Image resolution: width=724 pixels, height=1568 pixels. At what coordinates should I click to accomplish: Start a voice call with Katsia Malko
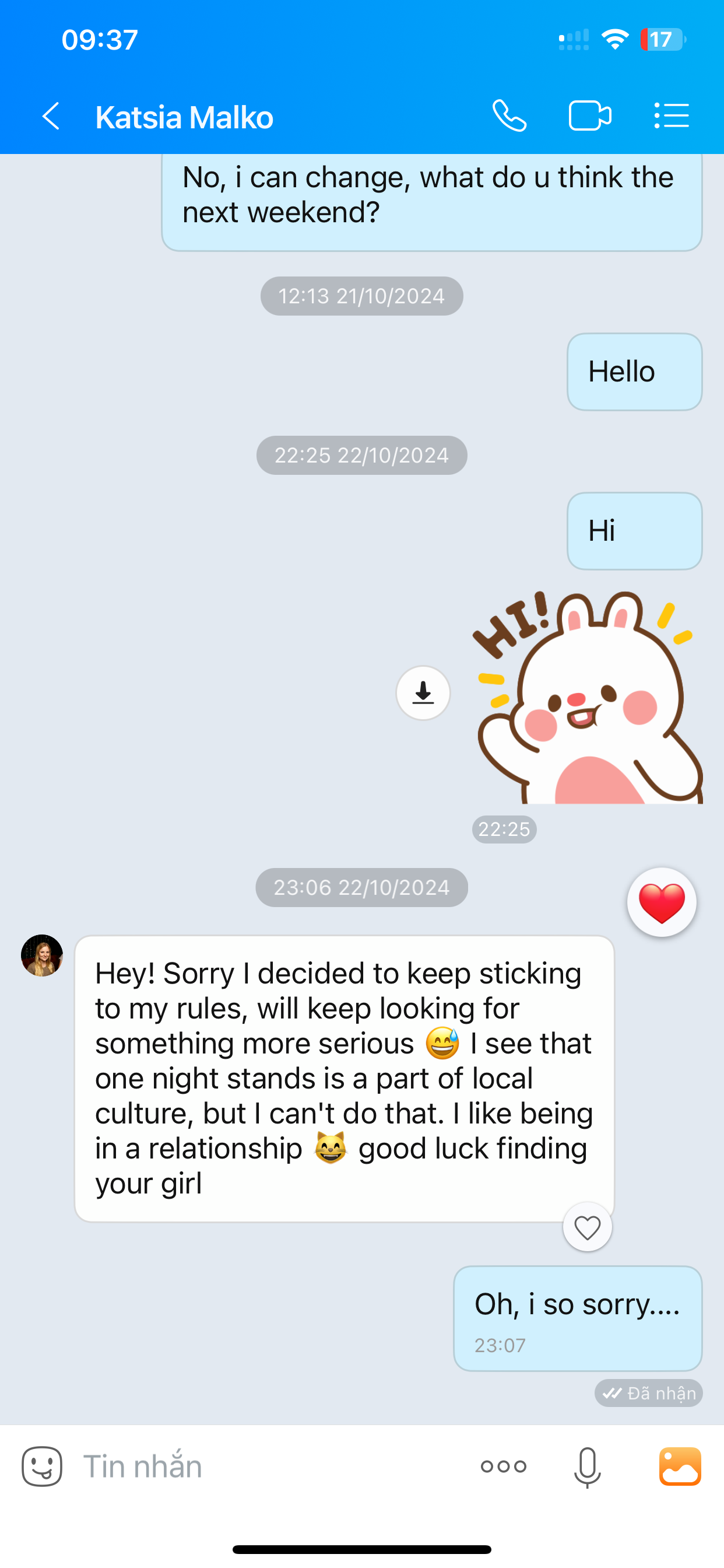[x=509, y=116]
